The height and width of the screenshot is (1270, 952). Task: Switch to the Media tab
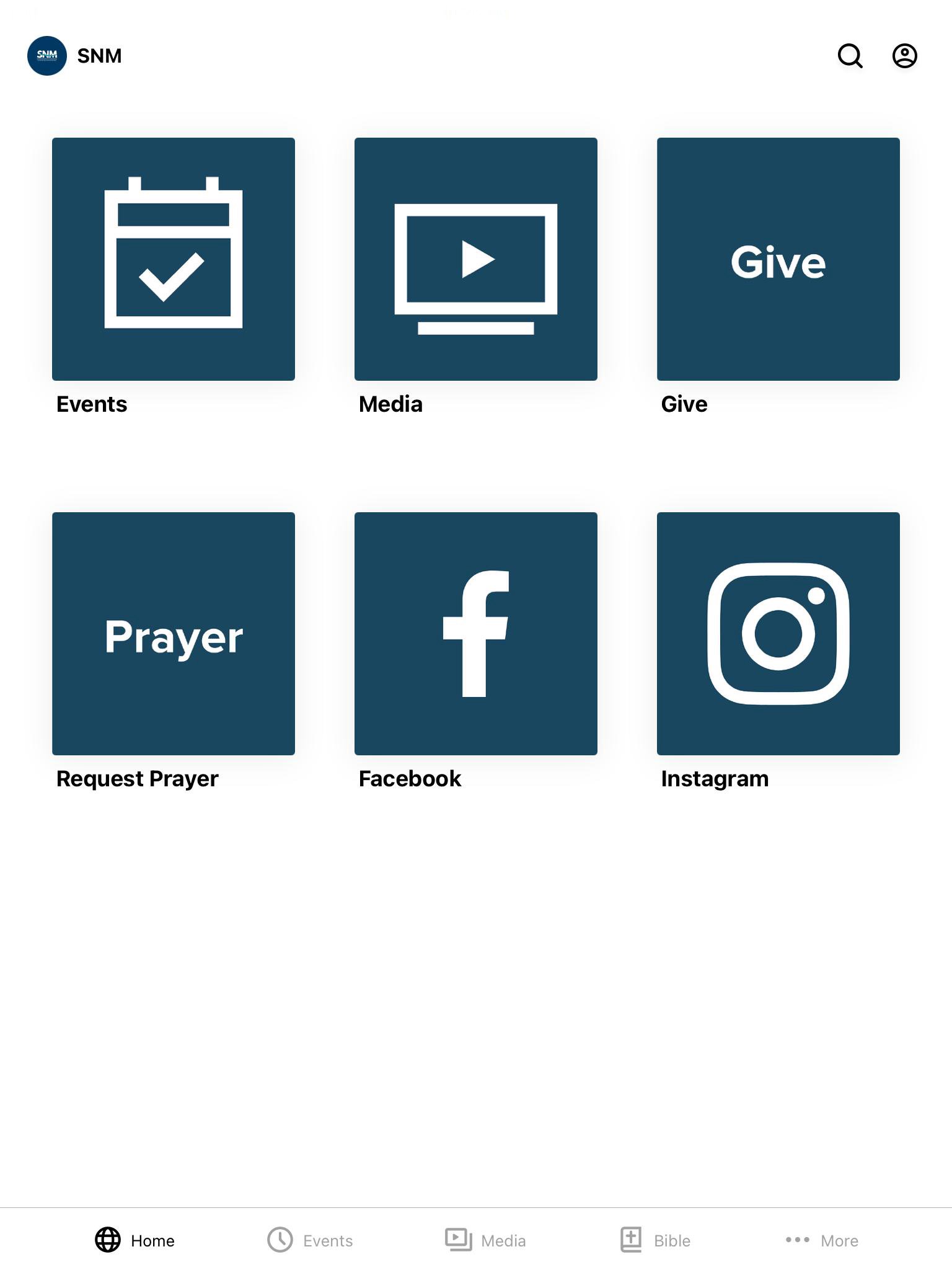(486, 1240)
